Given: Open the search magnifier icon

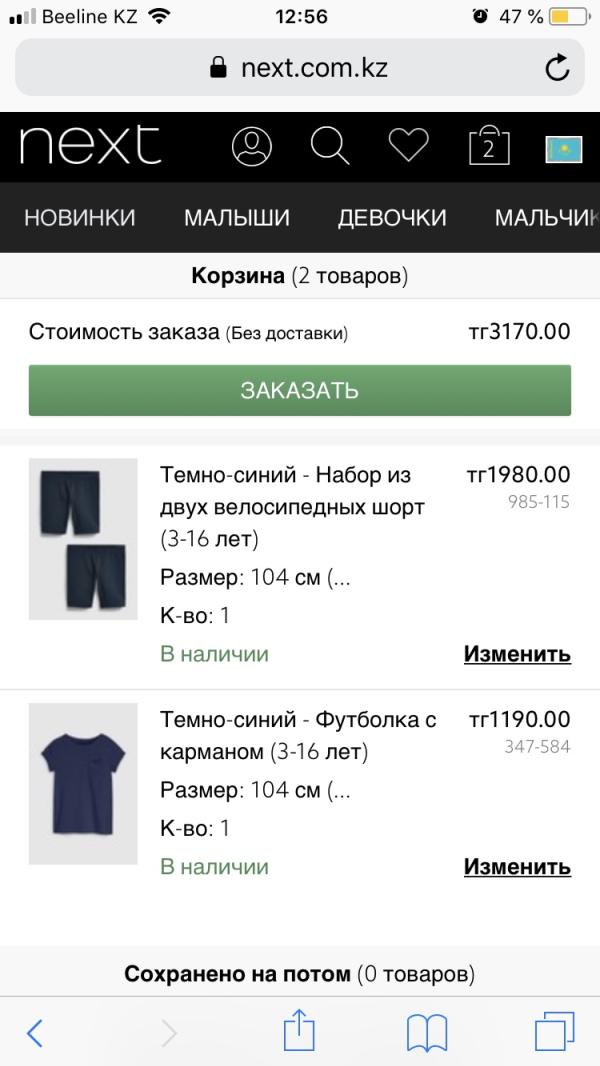Looking at the screenshot, I should pyautogui.click(x=329, y=146).
